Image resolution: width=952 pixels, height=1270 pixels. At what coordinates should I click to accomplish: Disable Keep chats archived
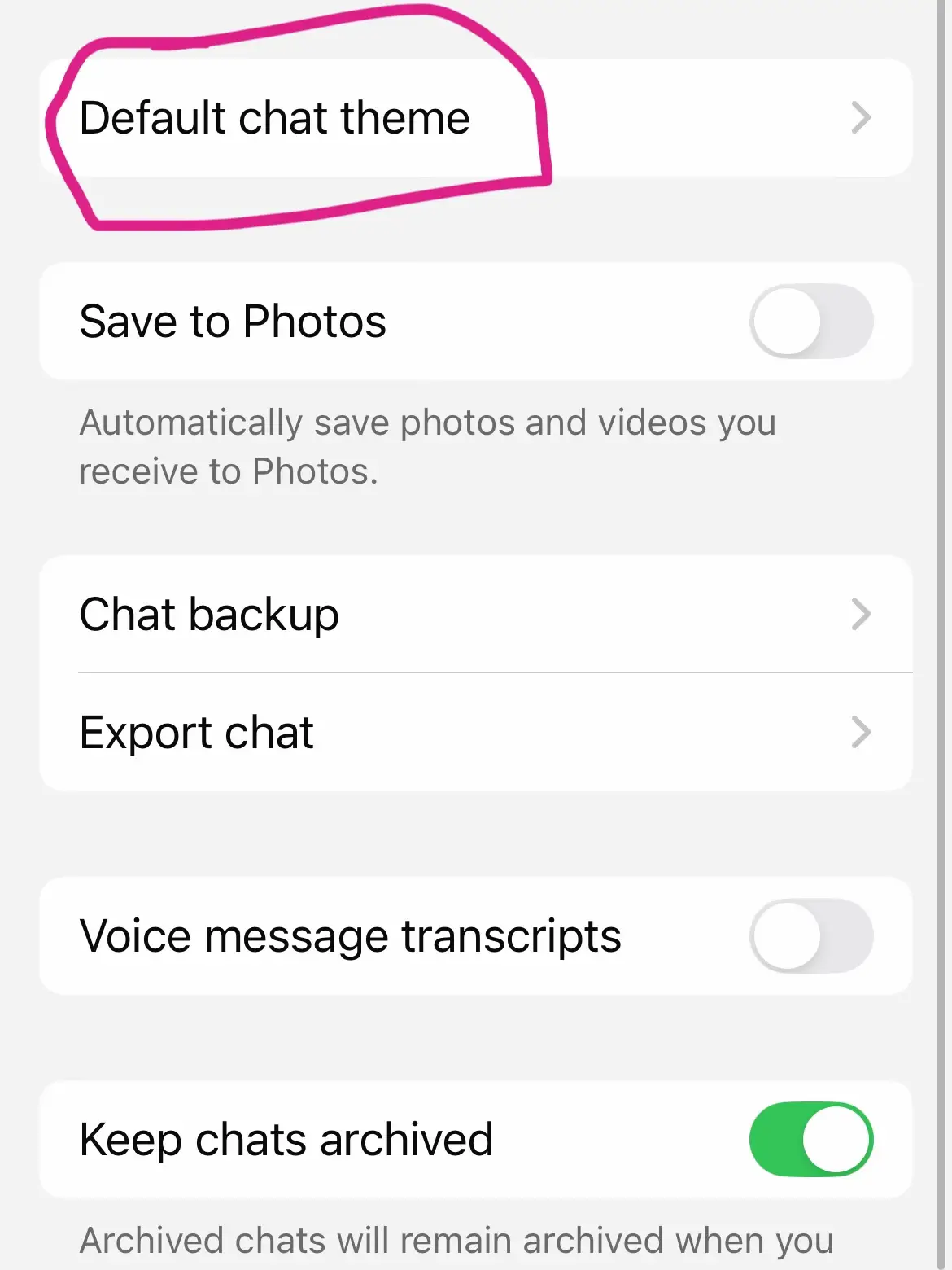pos(810,1140)
